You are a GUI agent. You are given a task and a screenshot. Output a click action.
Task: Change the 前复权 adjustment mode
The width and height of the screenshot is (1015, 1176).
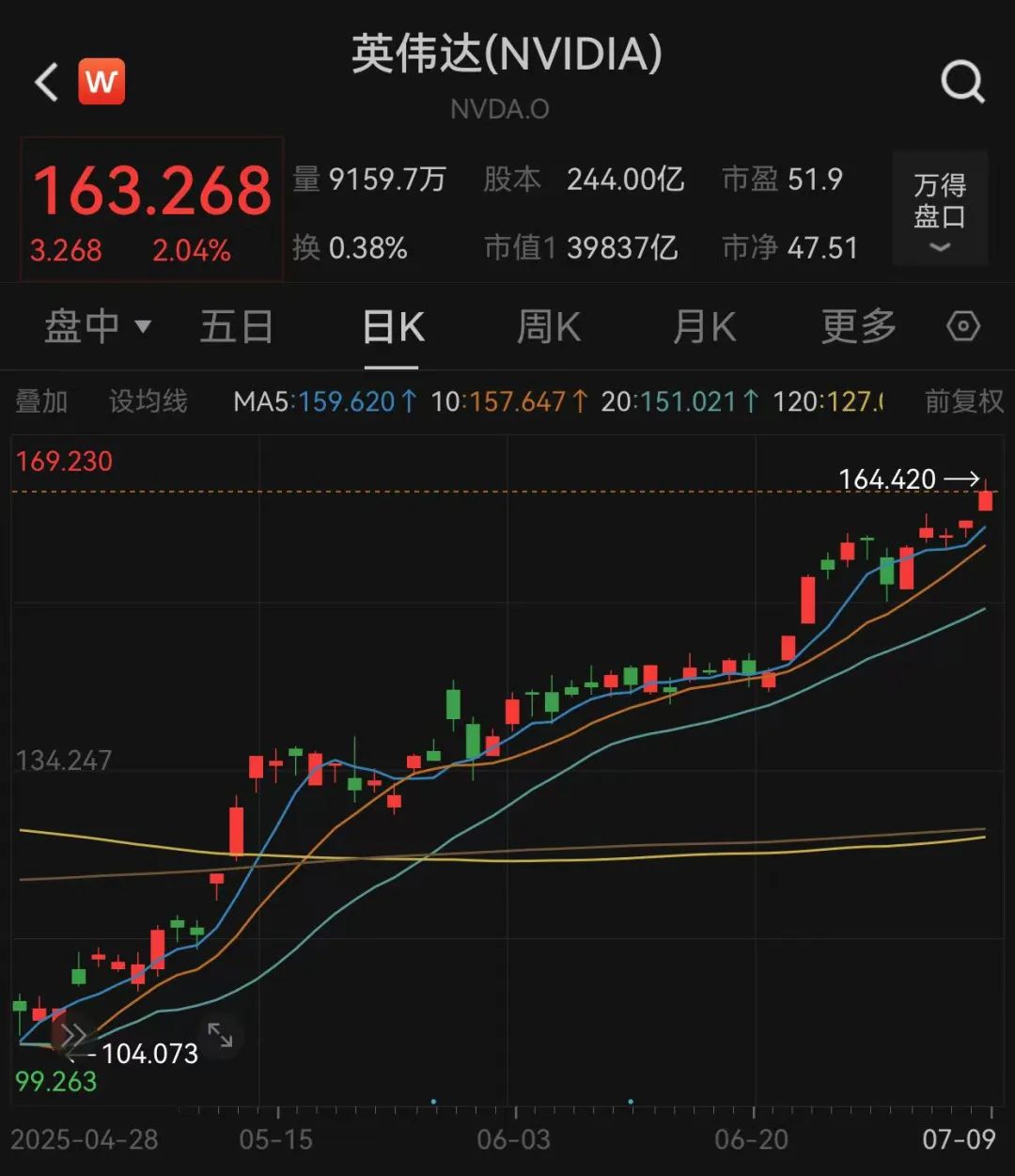pos(963,402)
